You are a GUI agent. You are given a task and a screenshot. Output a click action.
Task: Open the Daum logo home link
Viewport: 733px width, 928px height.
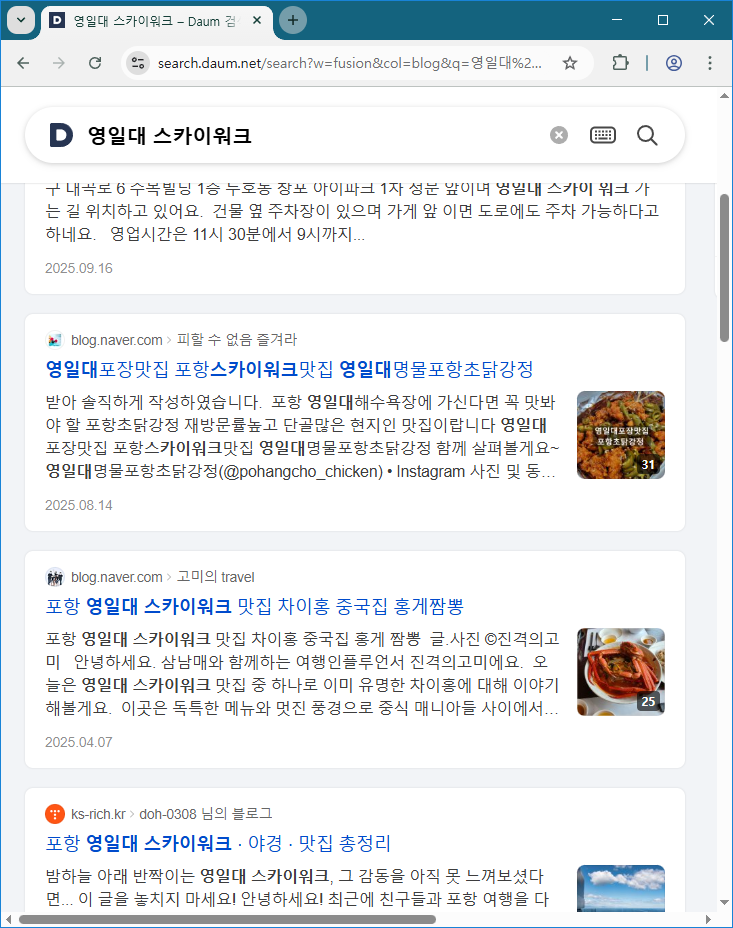(62, 135)
